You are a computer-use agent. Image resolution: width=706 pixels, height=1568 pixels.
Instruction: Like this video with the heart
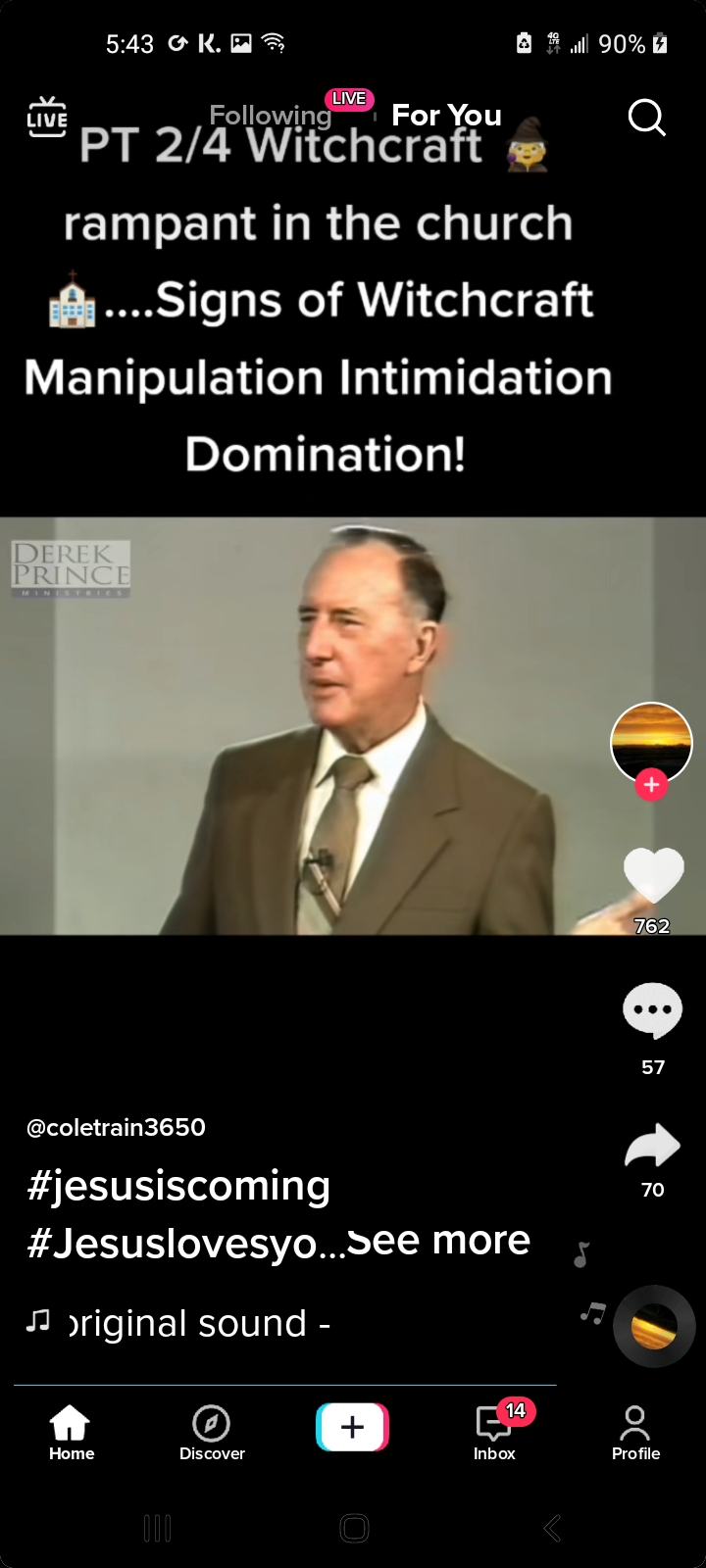pyautogui.click(x=653, y=873)
